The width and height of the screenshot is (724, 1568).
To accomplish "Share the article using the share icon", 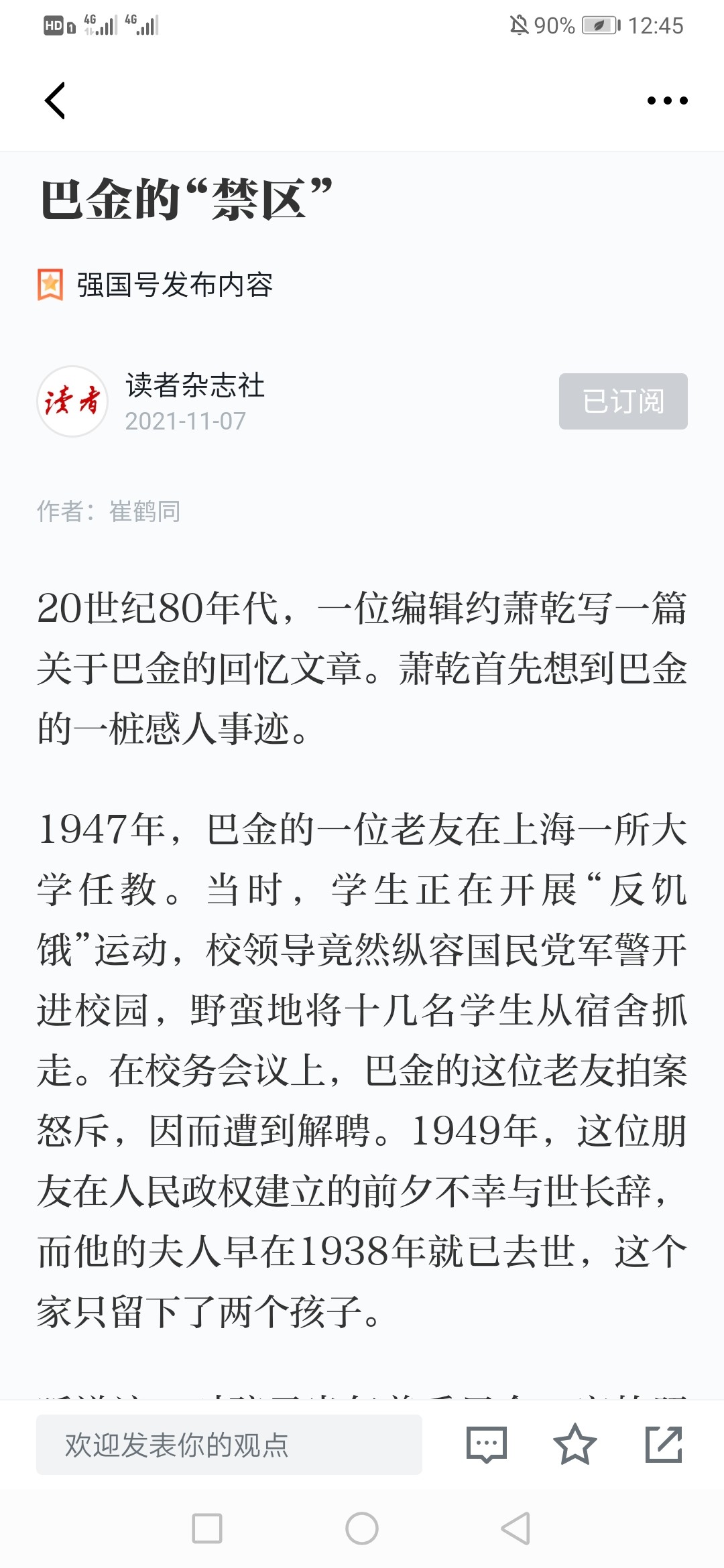I will tap(664, 1445).
